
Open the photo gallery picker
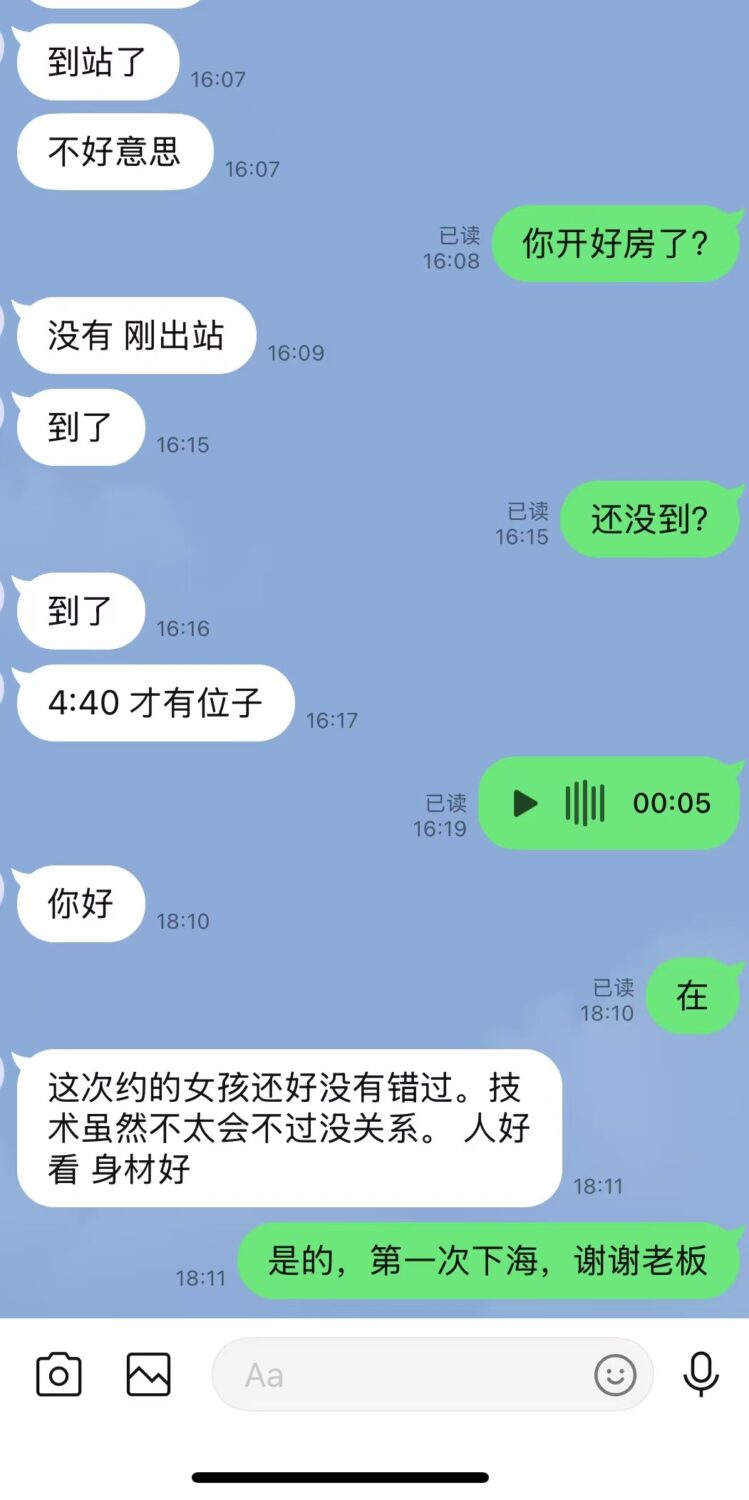coord(149,1375)
